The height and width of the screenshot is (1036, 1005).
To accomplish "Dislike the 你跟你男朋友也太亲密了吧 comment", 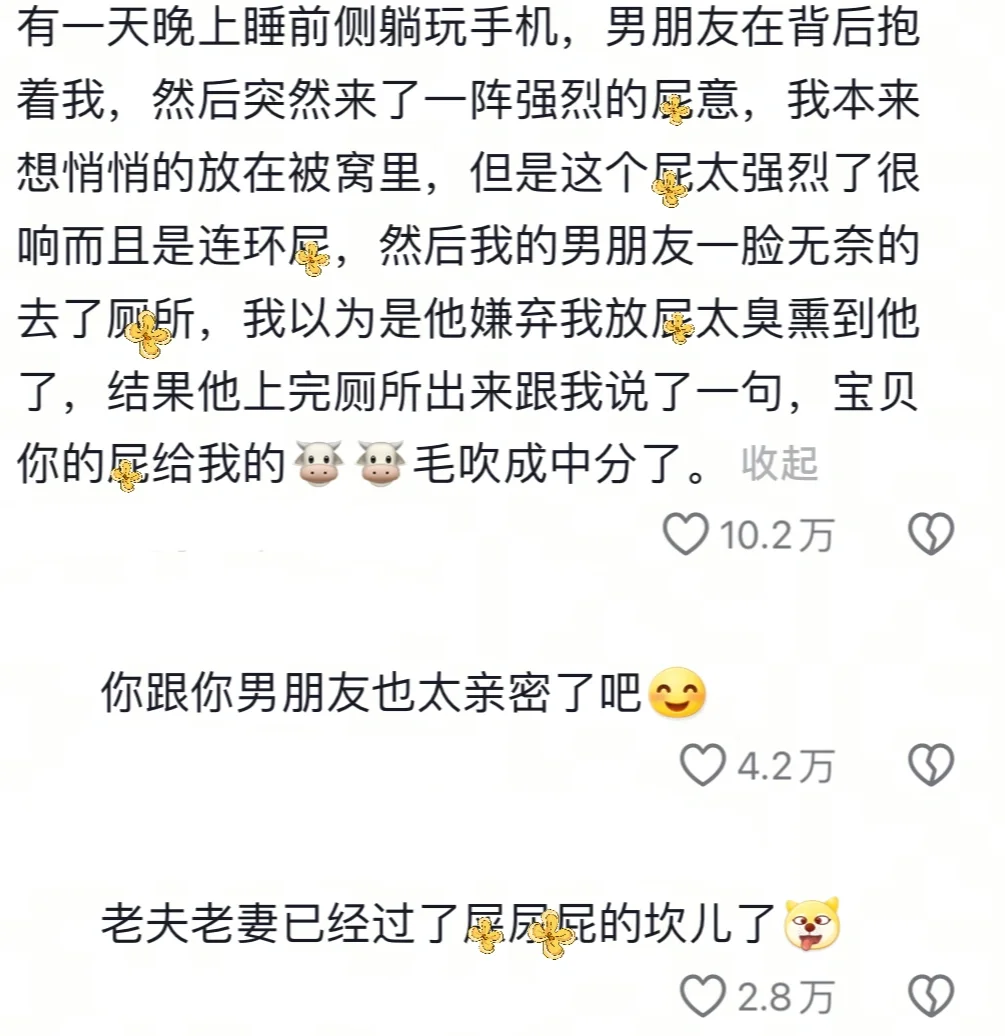I will tap(930, 767).
